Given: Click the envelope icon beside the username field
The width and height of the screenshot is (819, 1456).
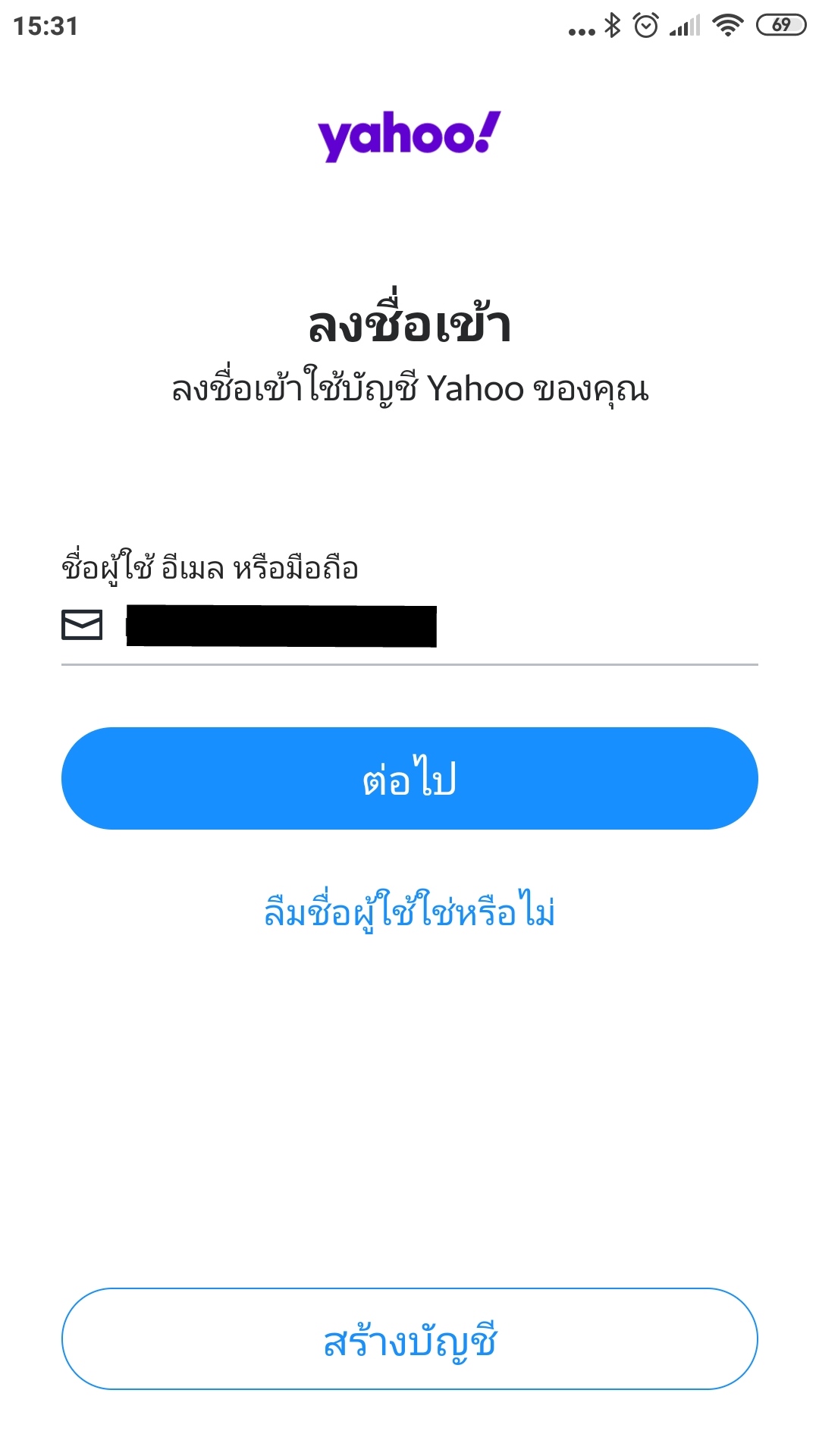Looking at the screenshot, I should [x=82, y=623].
